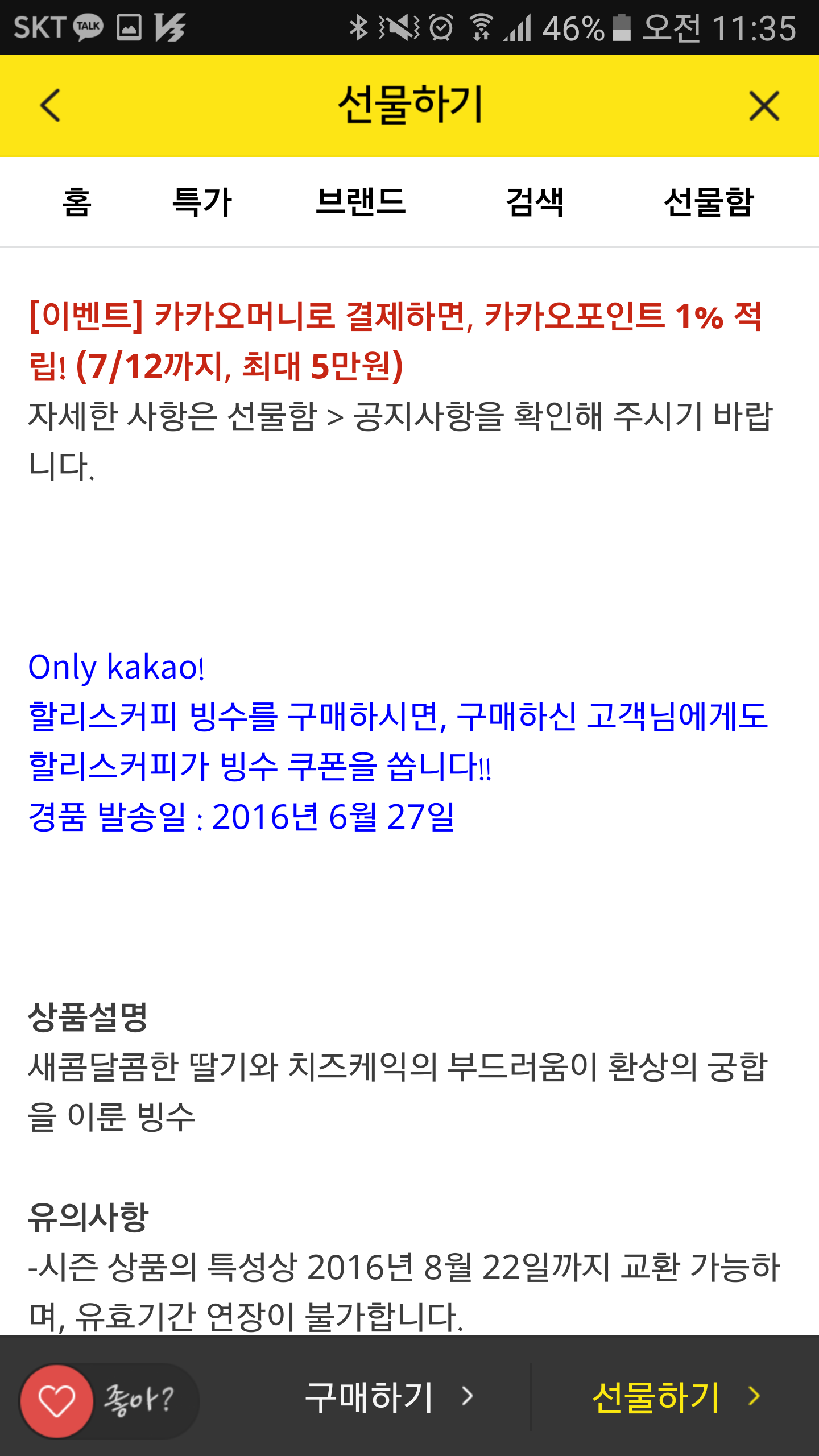The image size is (819, 1456).
Task: Send as a gift with 선물하기
Action: [x=676, y=1397]
